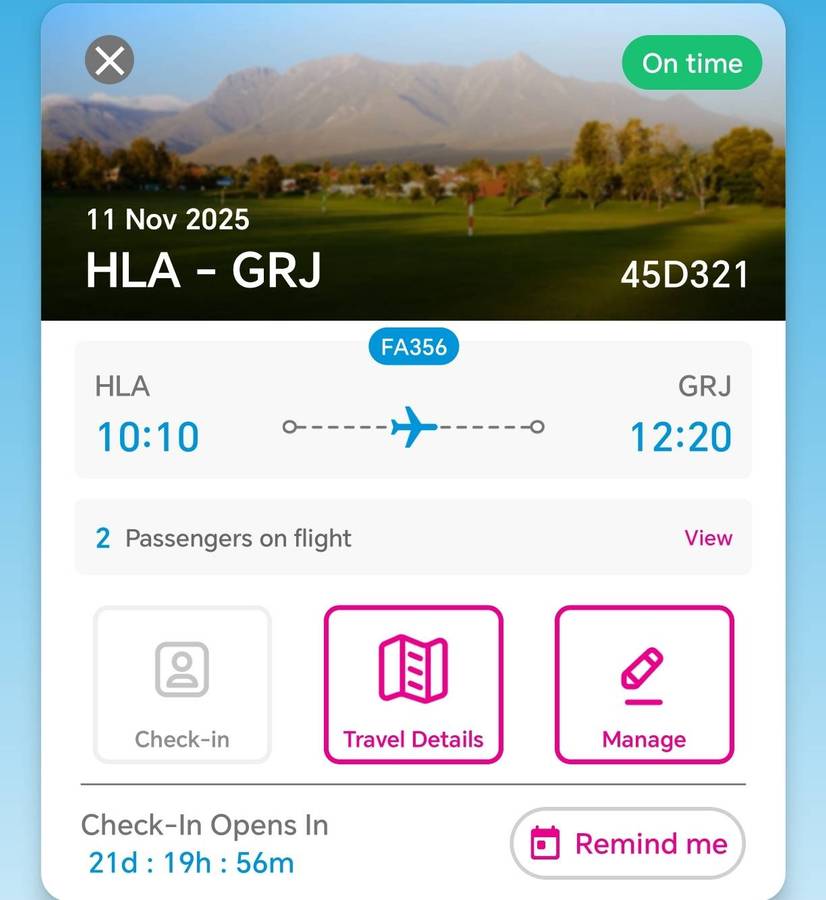Tap Remind me for check-in
The width and height of the screenshot is (826, 900).
[x=628, y=843]
